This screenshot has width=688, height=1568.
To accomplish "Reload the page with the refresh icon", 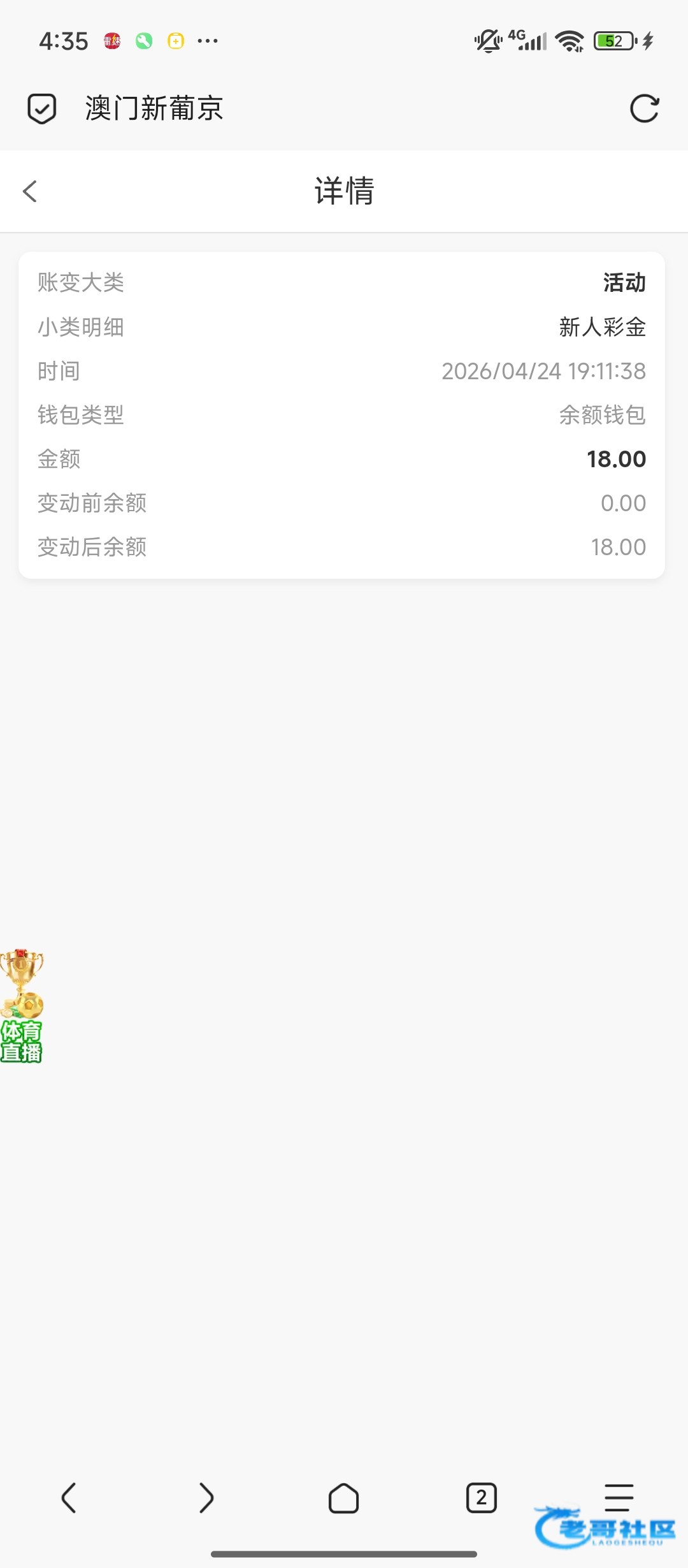I will point(644,108).
